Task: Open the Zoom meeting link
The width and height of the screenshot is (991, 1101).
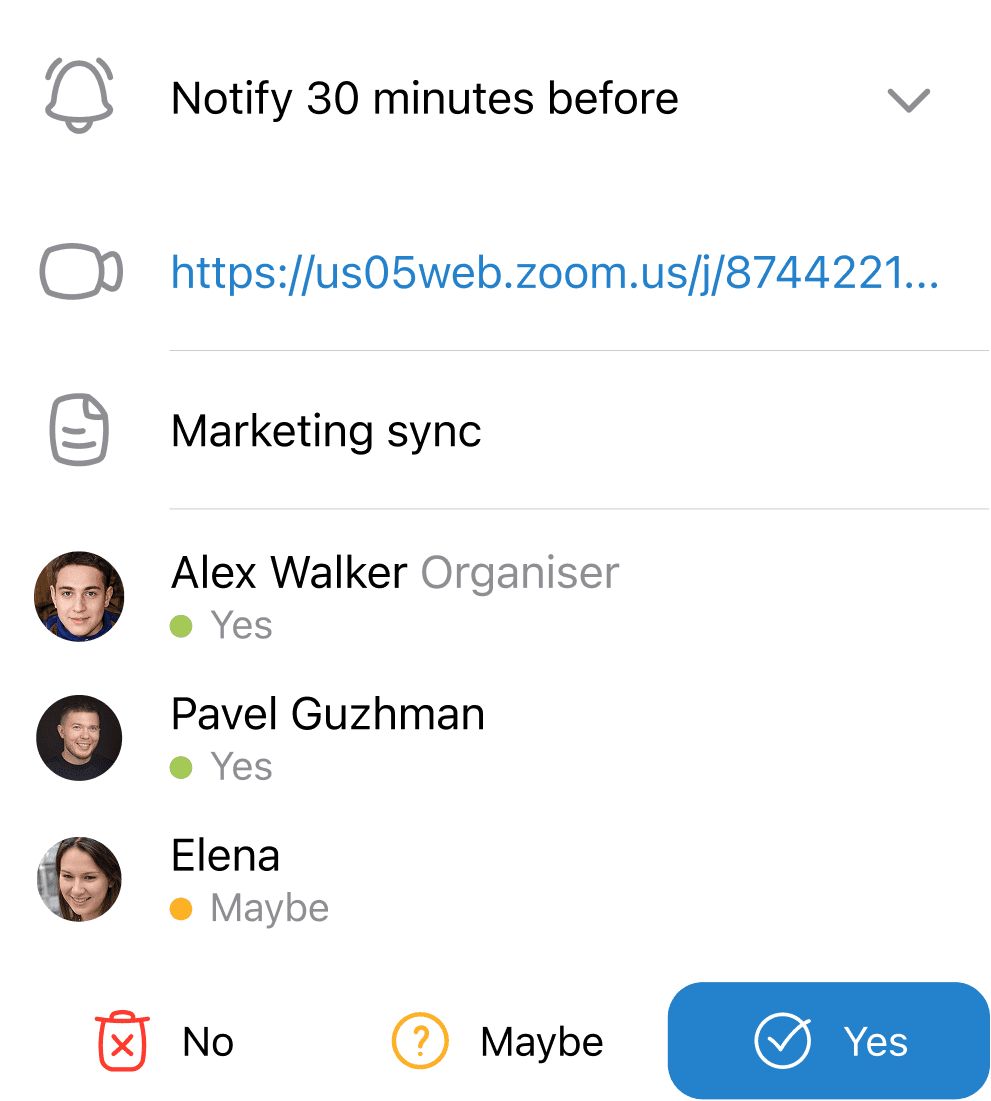Action: click(555, 272)
